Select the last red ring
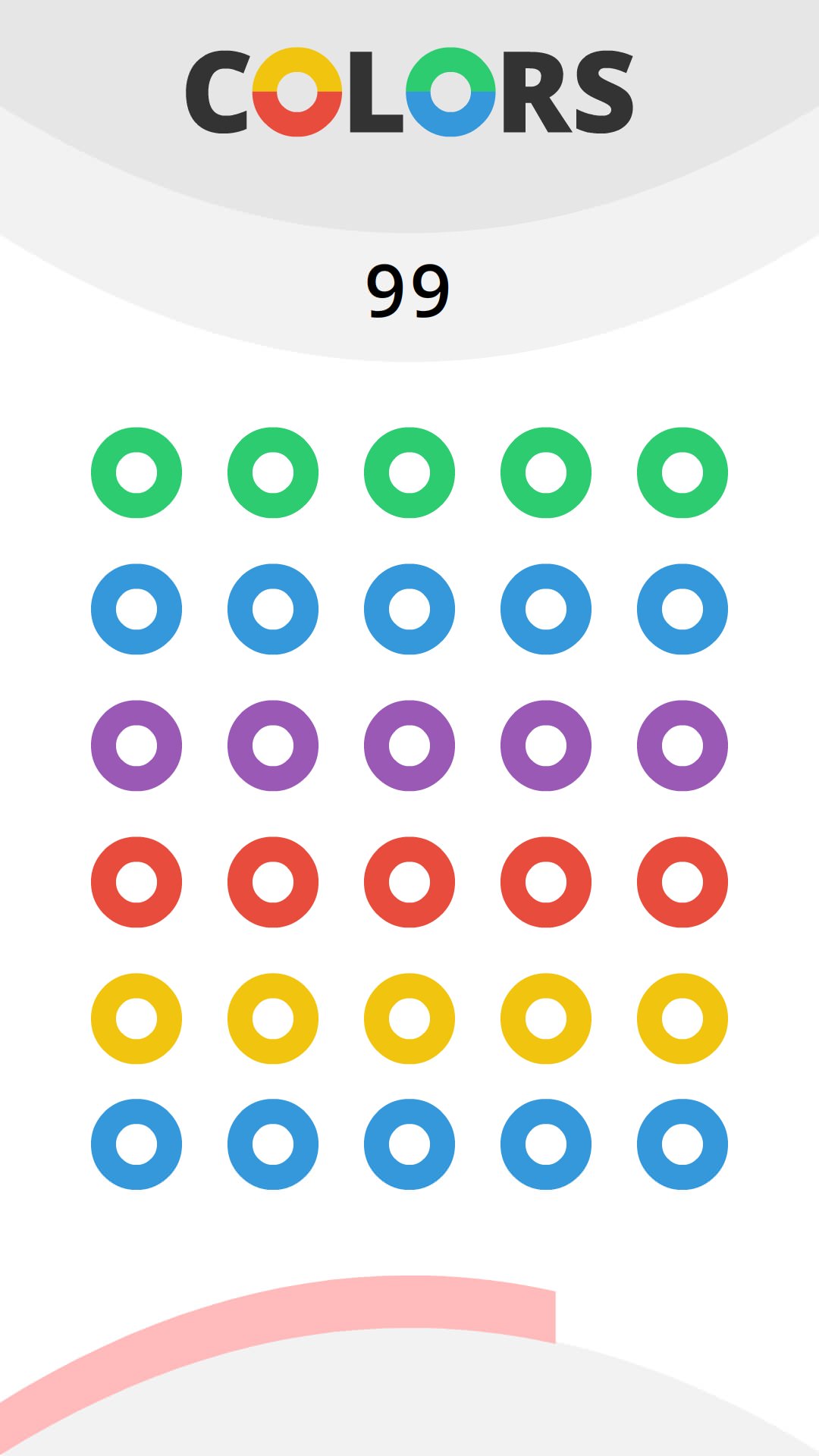Viewport: 819px width, 1456px height. [x=682, y=882]
